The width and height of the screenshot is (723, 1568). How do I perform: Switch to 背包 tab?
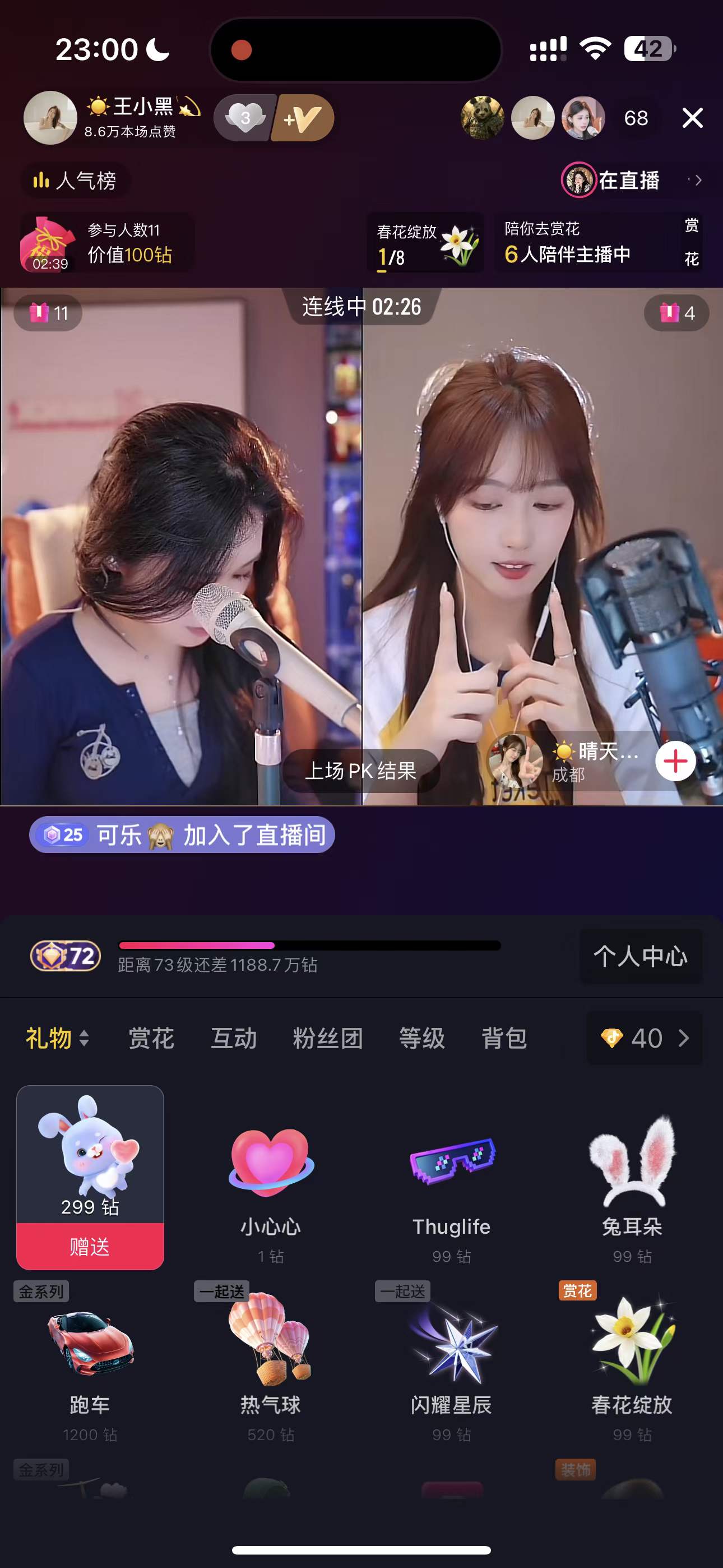pos(504,1038)
